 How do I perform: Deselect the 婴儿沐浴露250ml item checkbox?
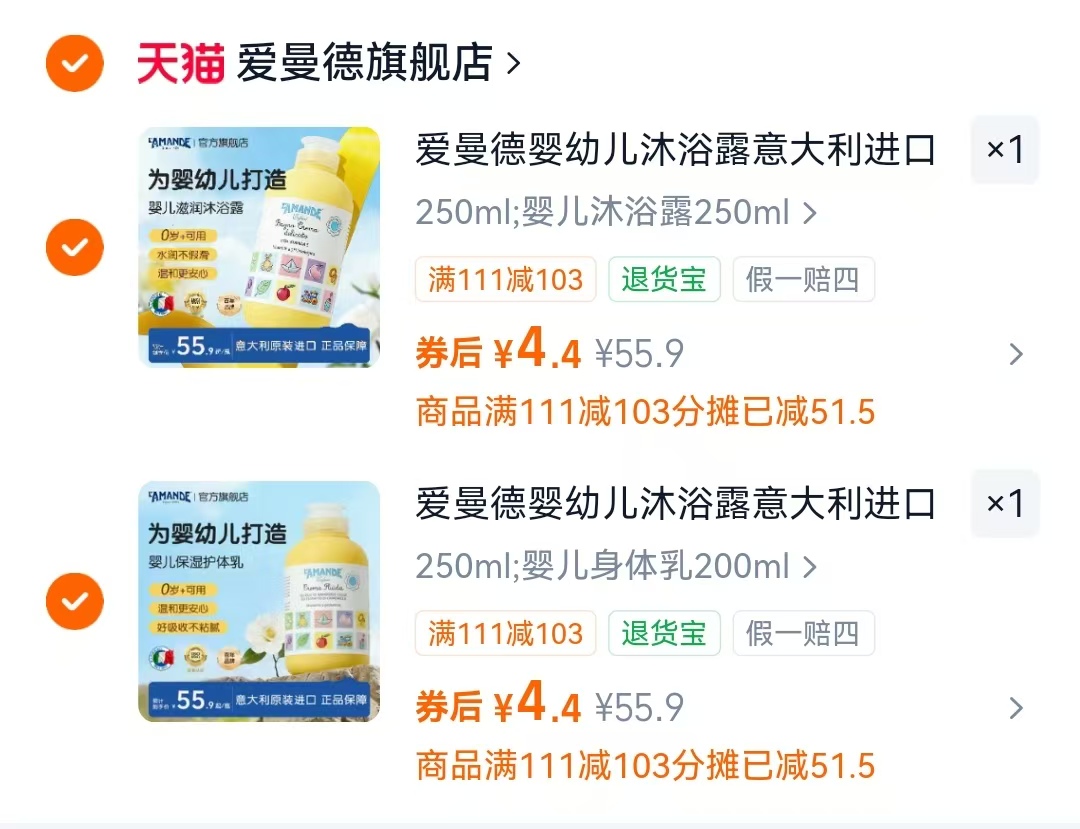click(75, 247)
